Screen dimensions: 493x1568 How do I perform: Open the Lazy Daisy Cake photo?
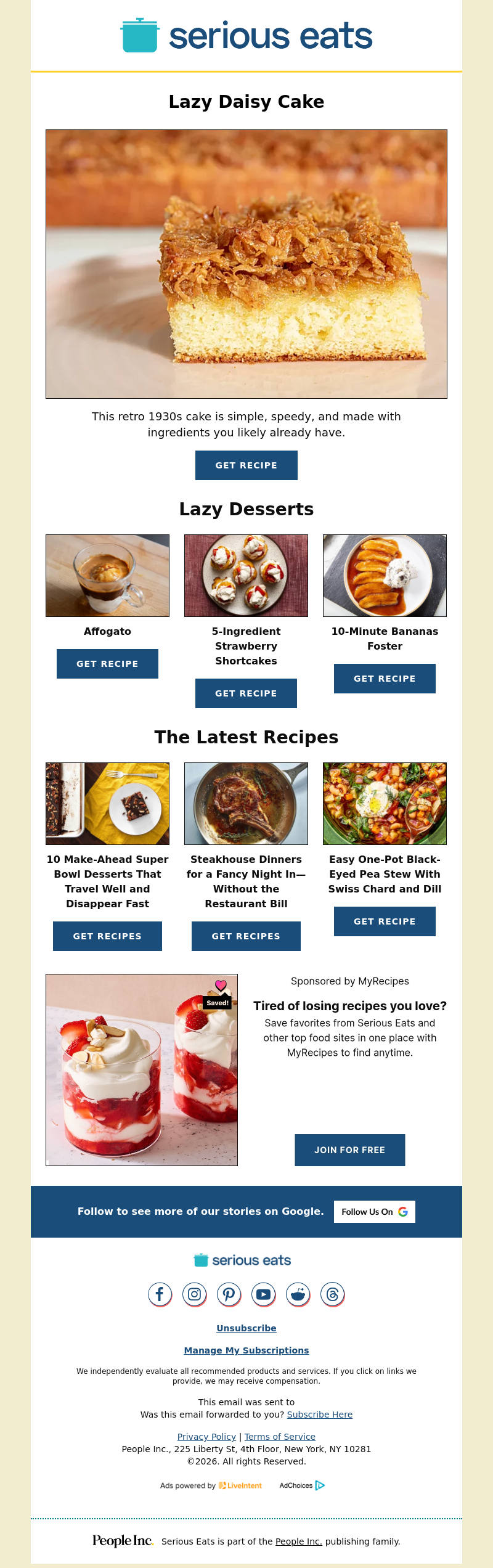click(x=246, y=264)
